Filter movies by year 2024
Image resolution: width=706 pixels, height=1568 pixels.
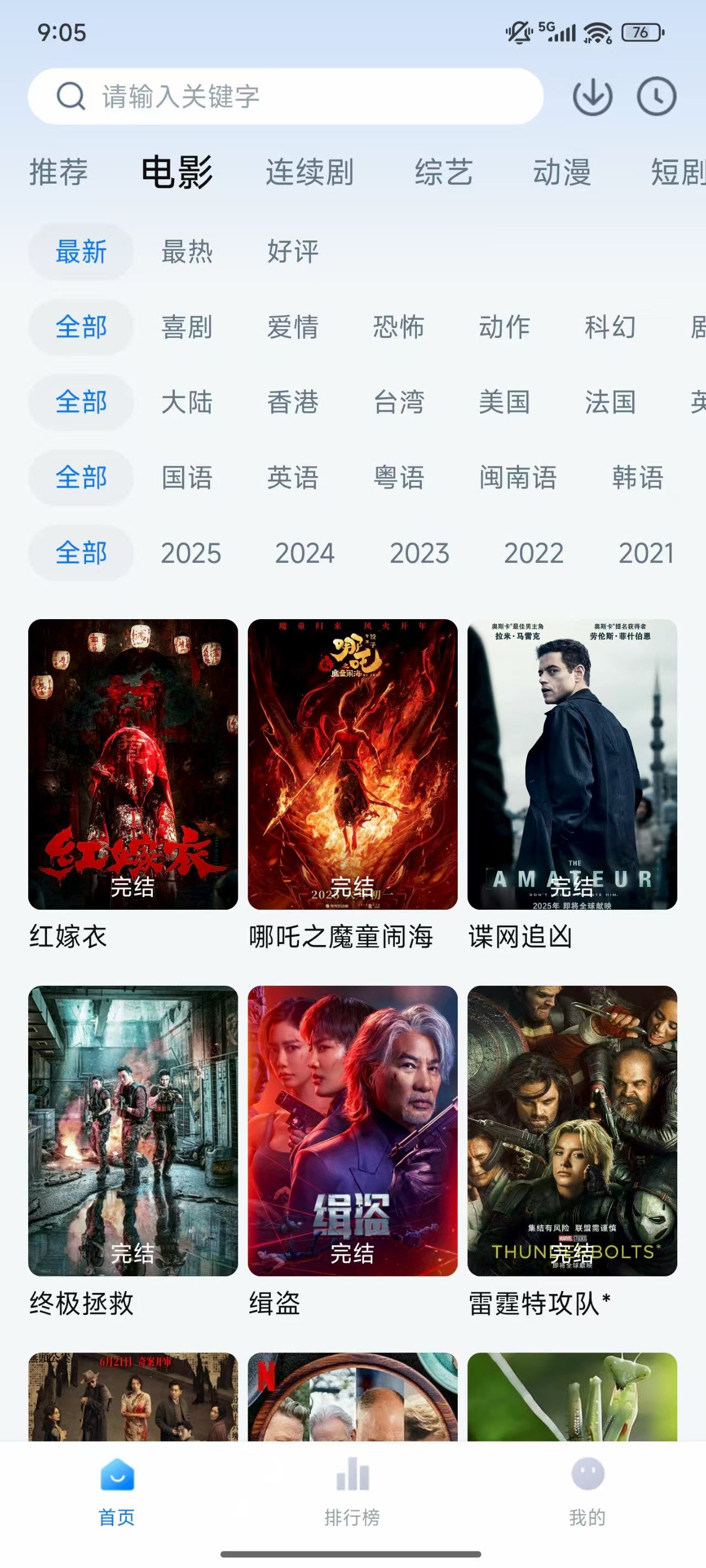[304, 554]
